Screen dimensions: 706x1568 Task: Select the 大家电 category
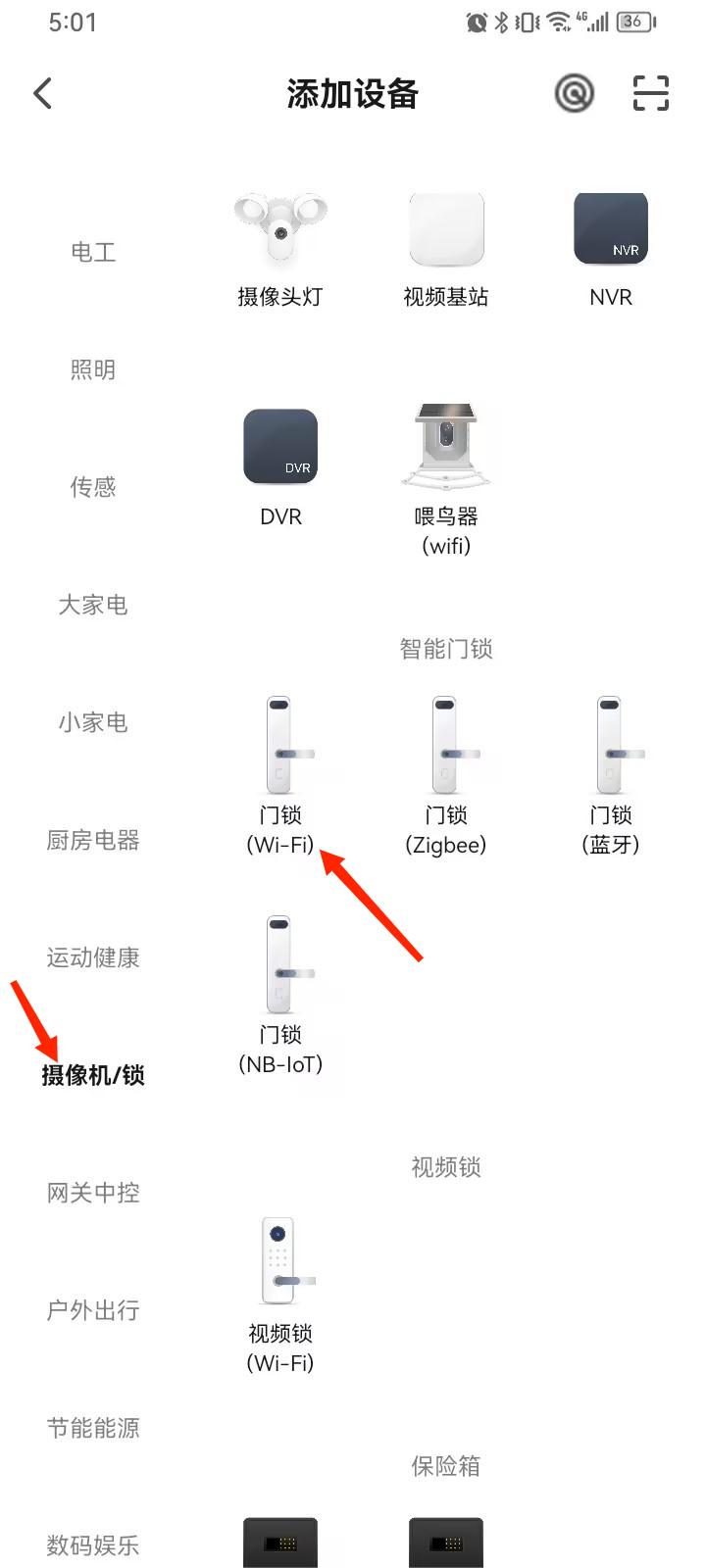(x=93, y=605)
